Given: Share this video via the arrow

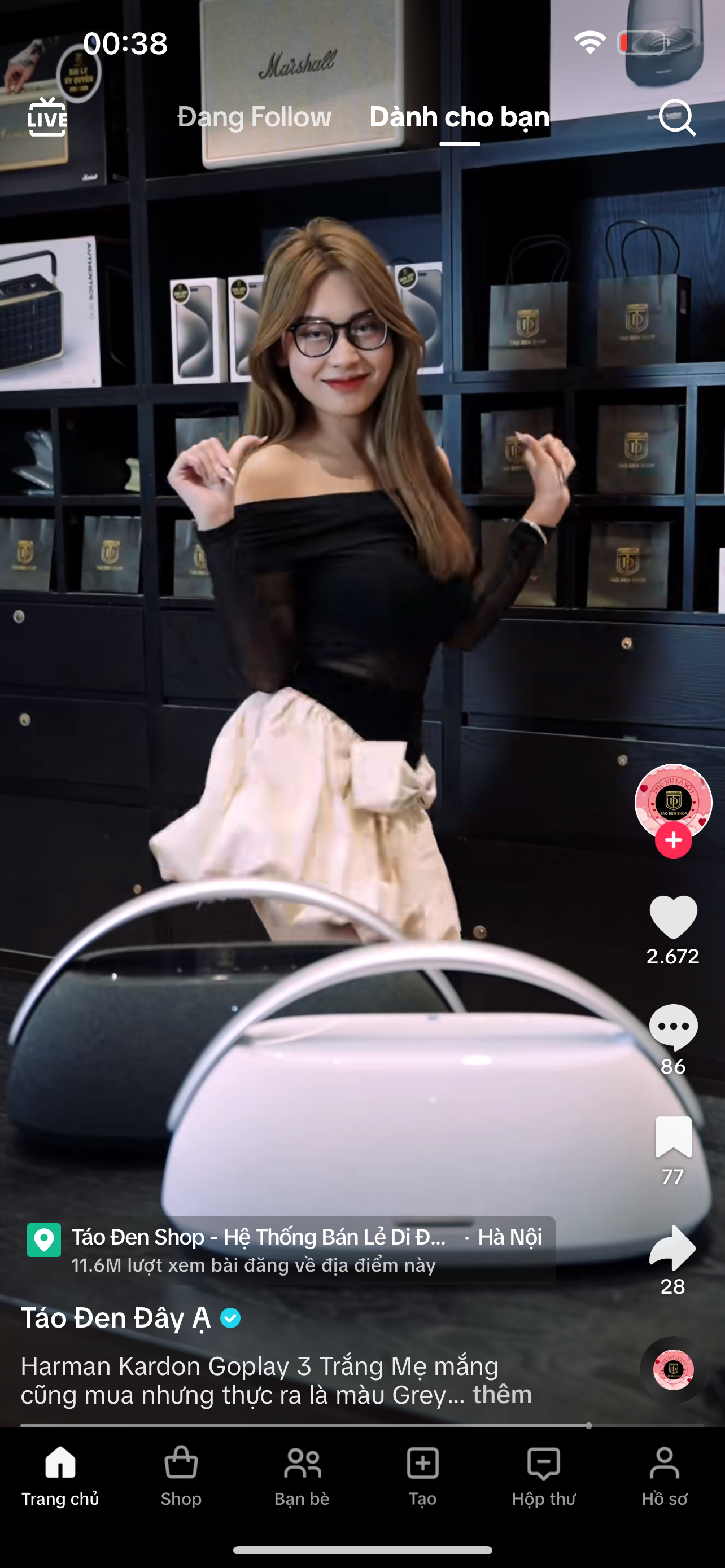Looking at the screenshot, I should (x=672, y=1247).
